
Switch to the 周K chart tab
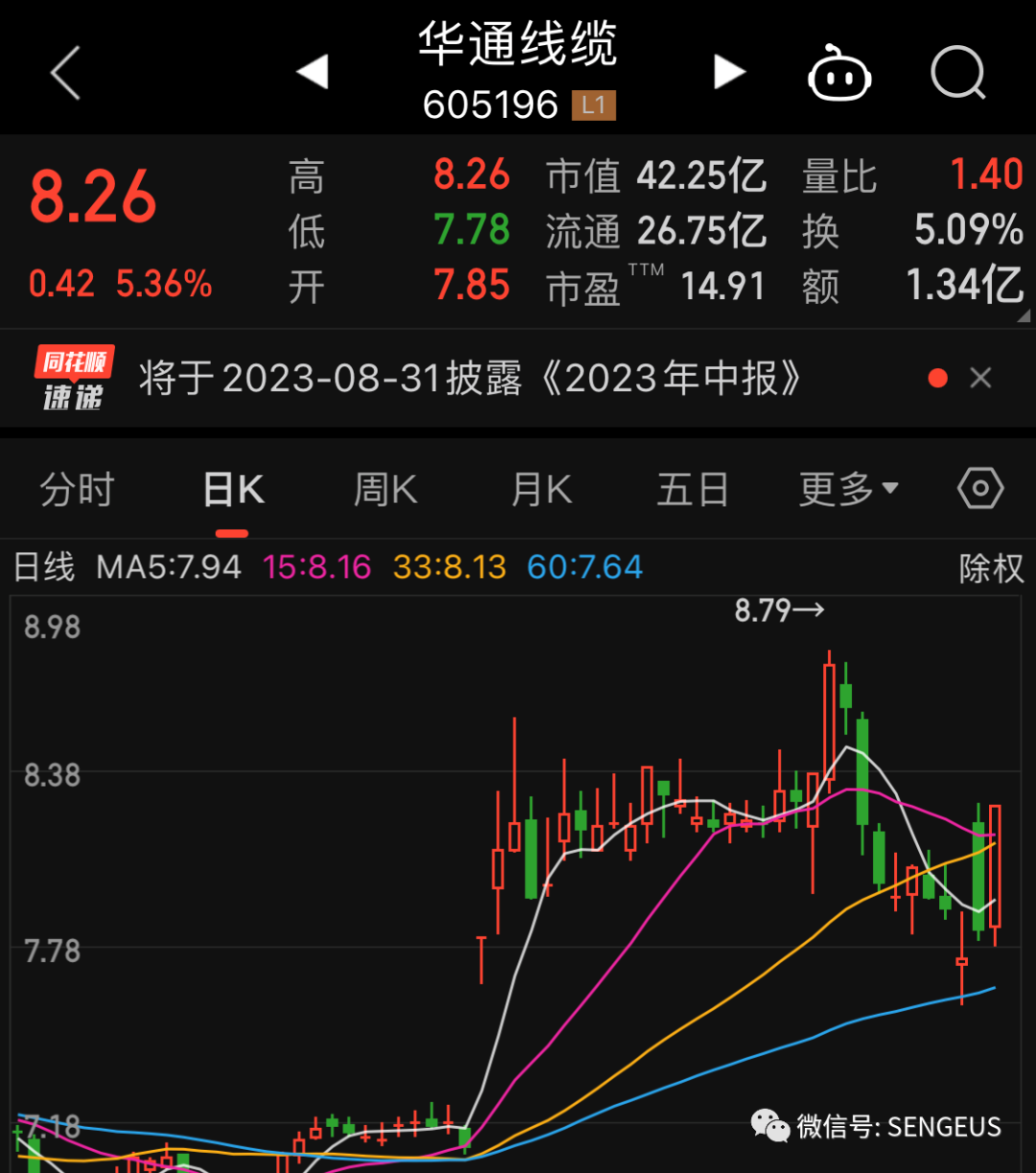click(x=386, y=490)
